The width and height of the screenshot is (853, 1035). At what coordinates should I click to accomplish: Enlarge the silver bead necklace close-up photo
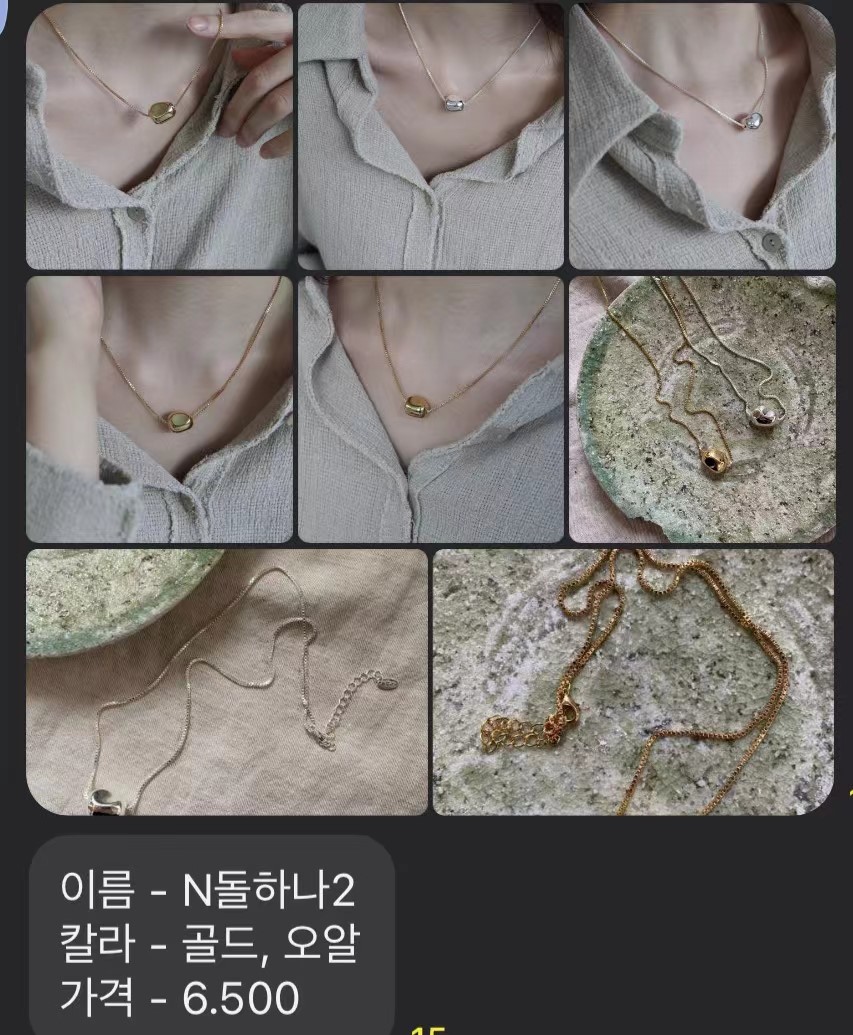[700, 135]
